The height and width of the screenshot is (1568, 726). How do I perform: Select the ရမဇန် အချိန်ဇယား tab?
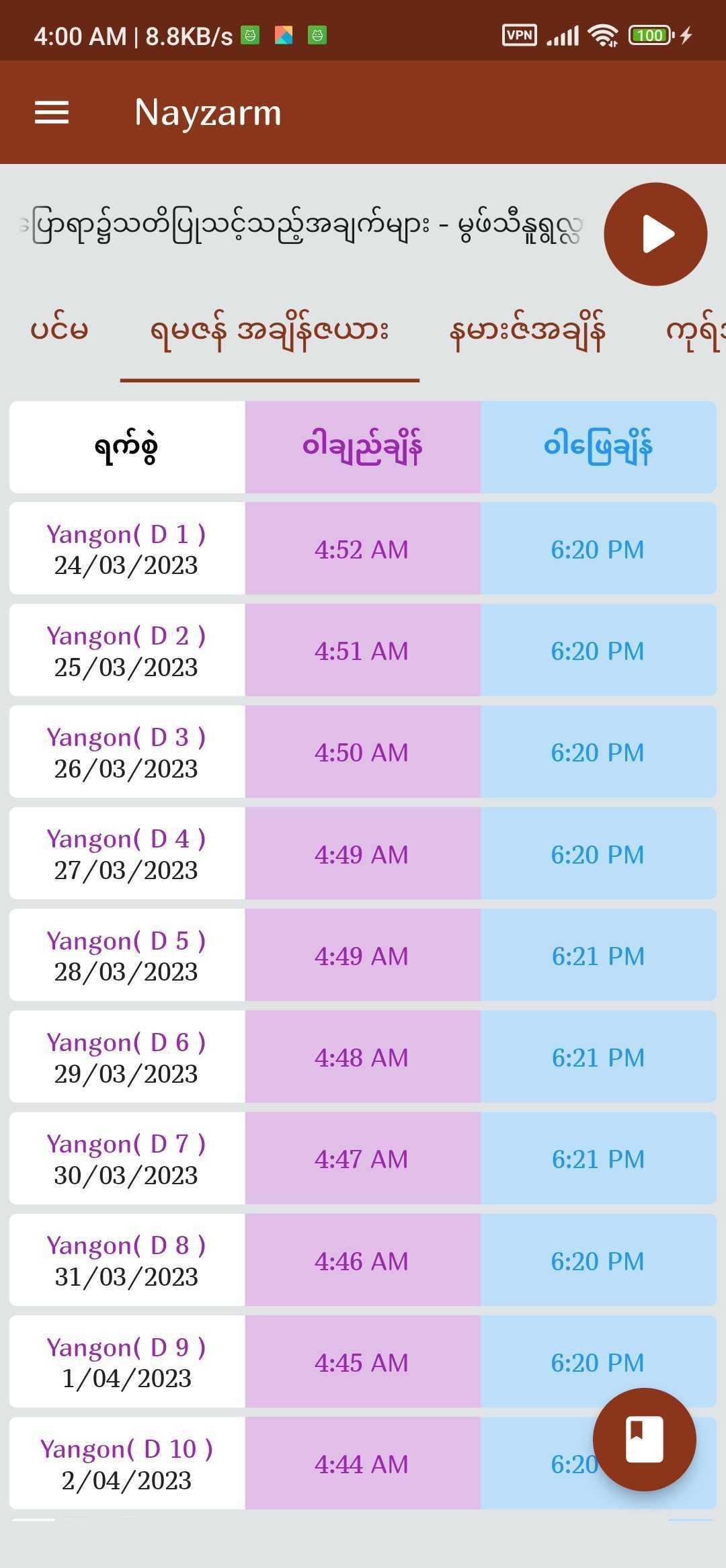click(x=270, y=330)
